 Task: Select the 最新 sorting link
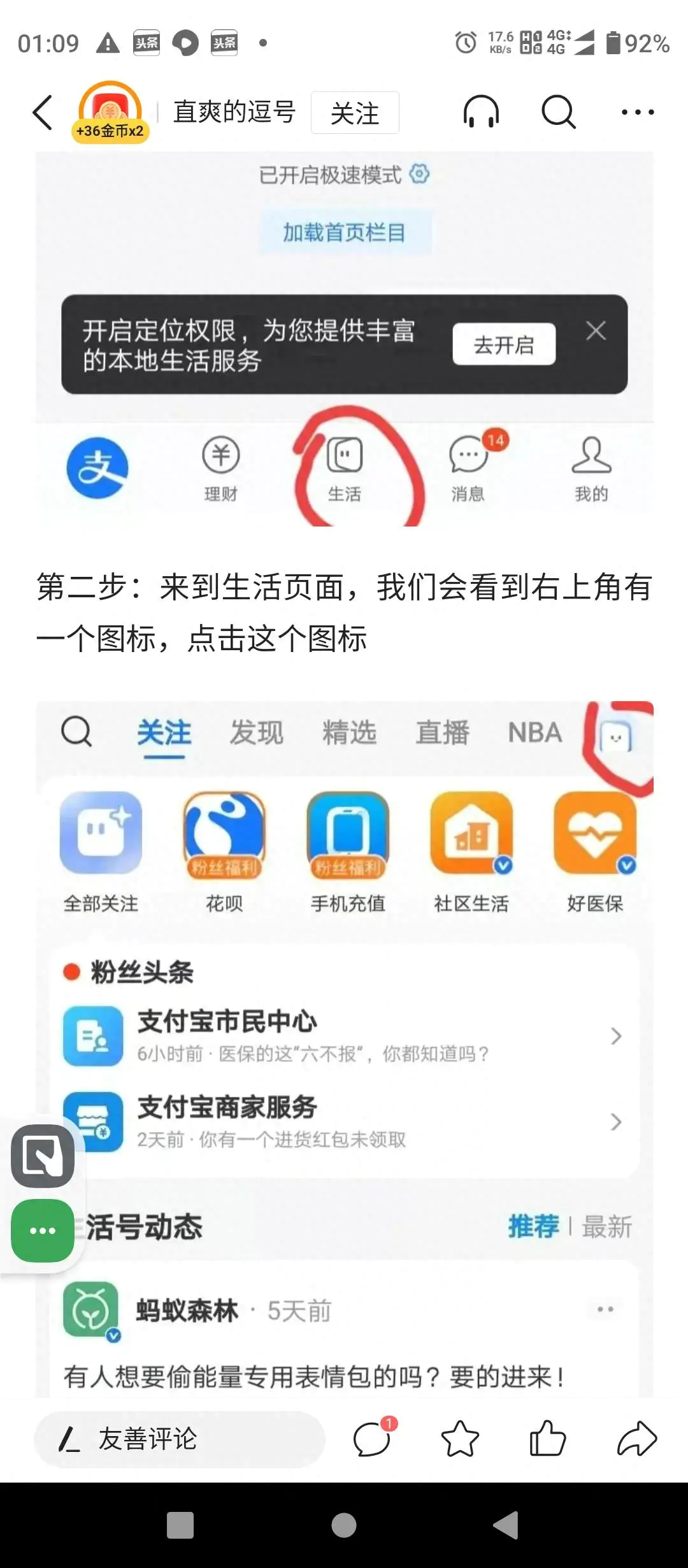pos(606,1228)
